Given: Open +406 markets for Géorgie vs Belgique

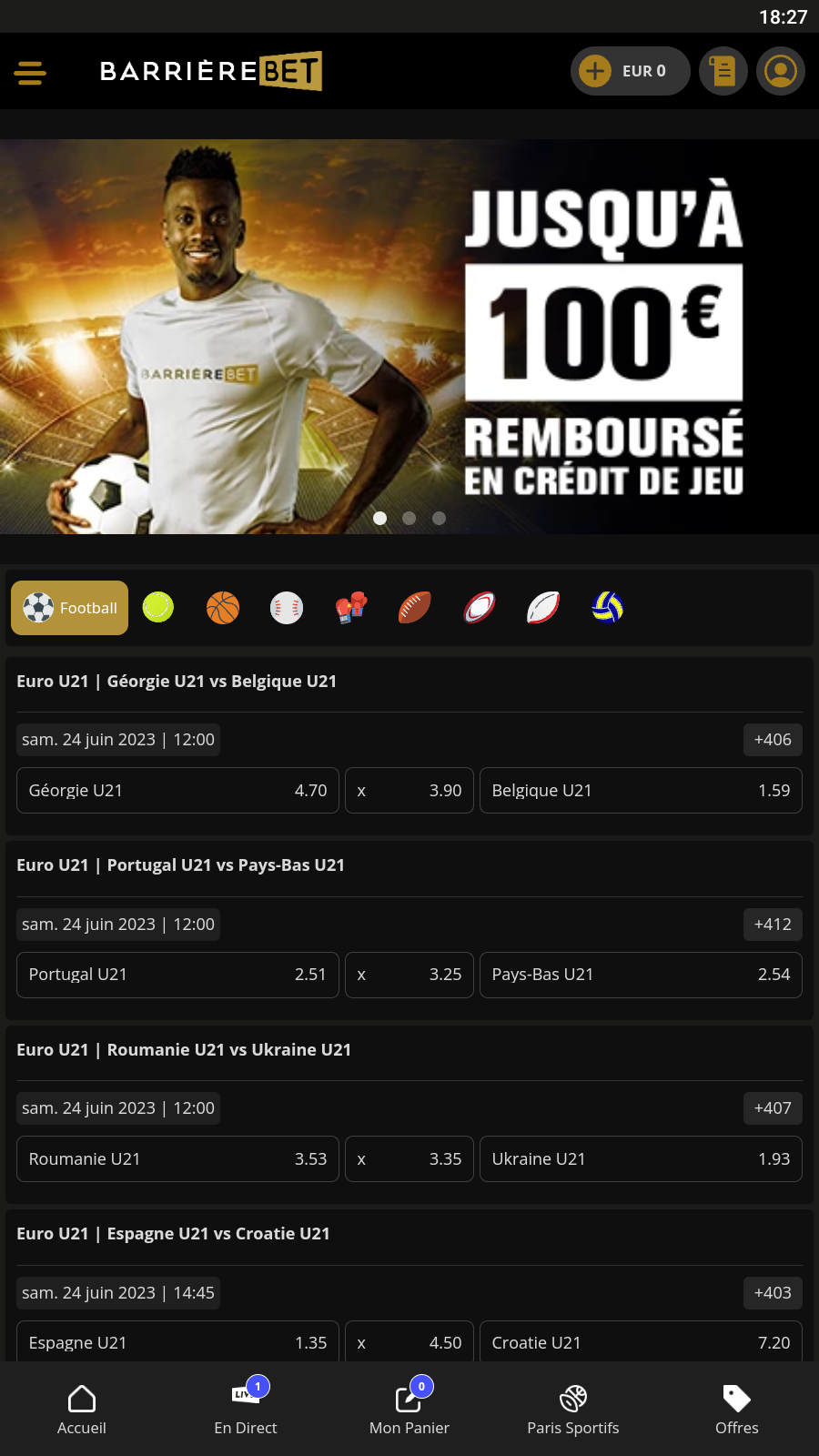Looking at the screenshot, I should click(772, 740).
